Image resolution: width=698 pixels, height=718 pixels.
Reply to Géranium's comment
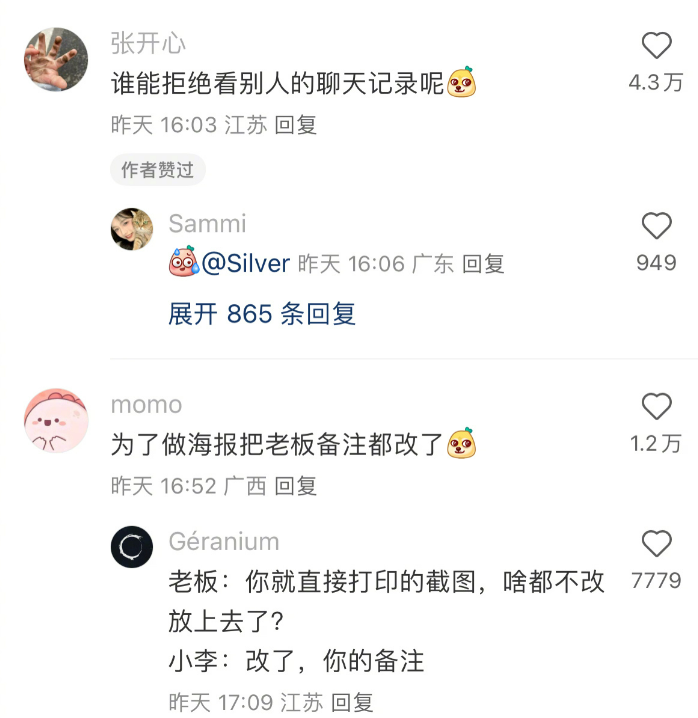point(352,702)
